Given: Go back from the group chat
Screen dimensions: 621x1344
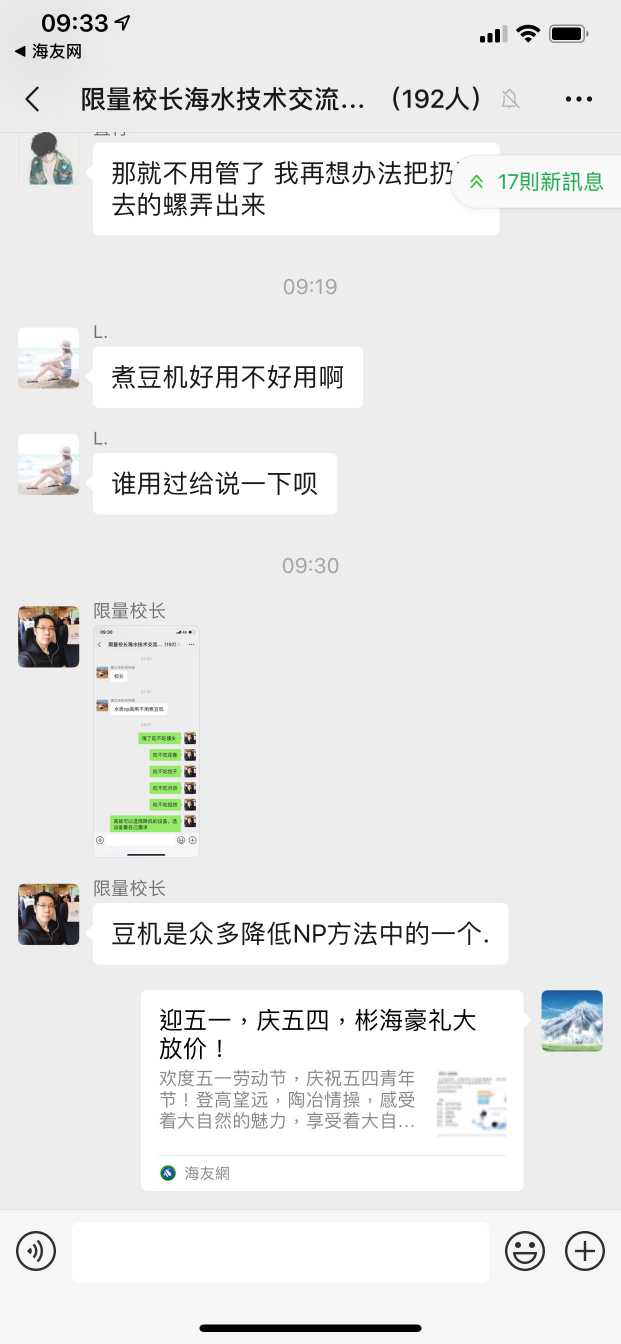Looking at the screenshot, I should click(33, 98).
